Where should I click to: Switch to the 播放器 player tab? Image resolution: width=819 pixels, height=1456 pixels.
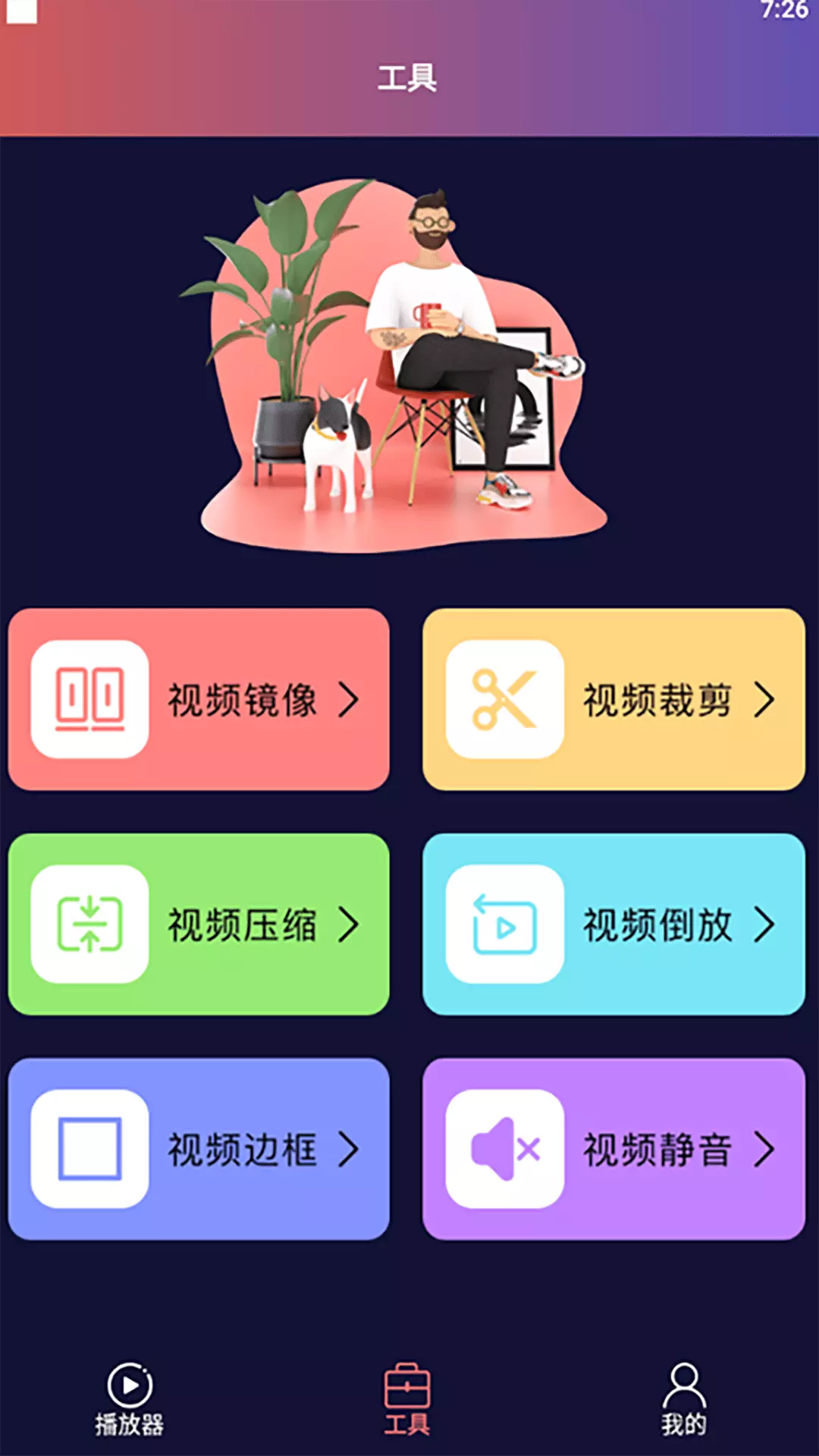130,1400
